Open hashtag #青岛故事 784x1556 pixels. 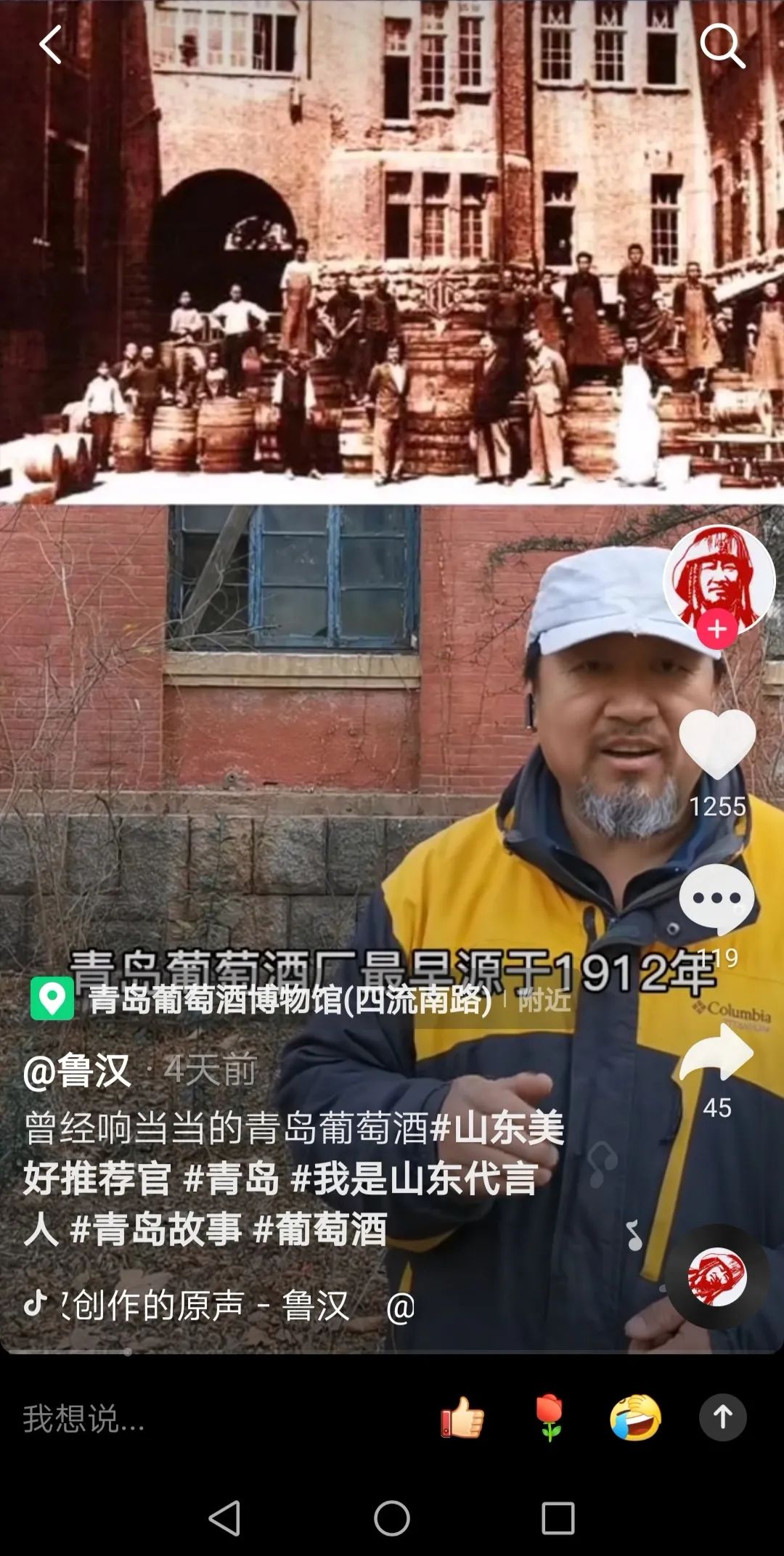[156, 1229]
